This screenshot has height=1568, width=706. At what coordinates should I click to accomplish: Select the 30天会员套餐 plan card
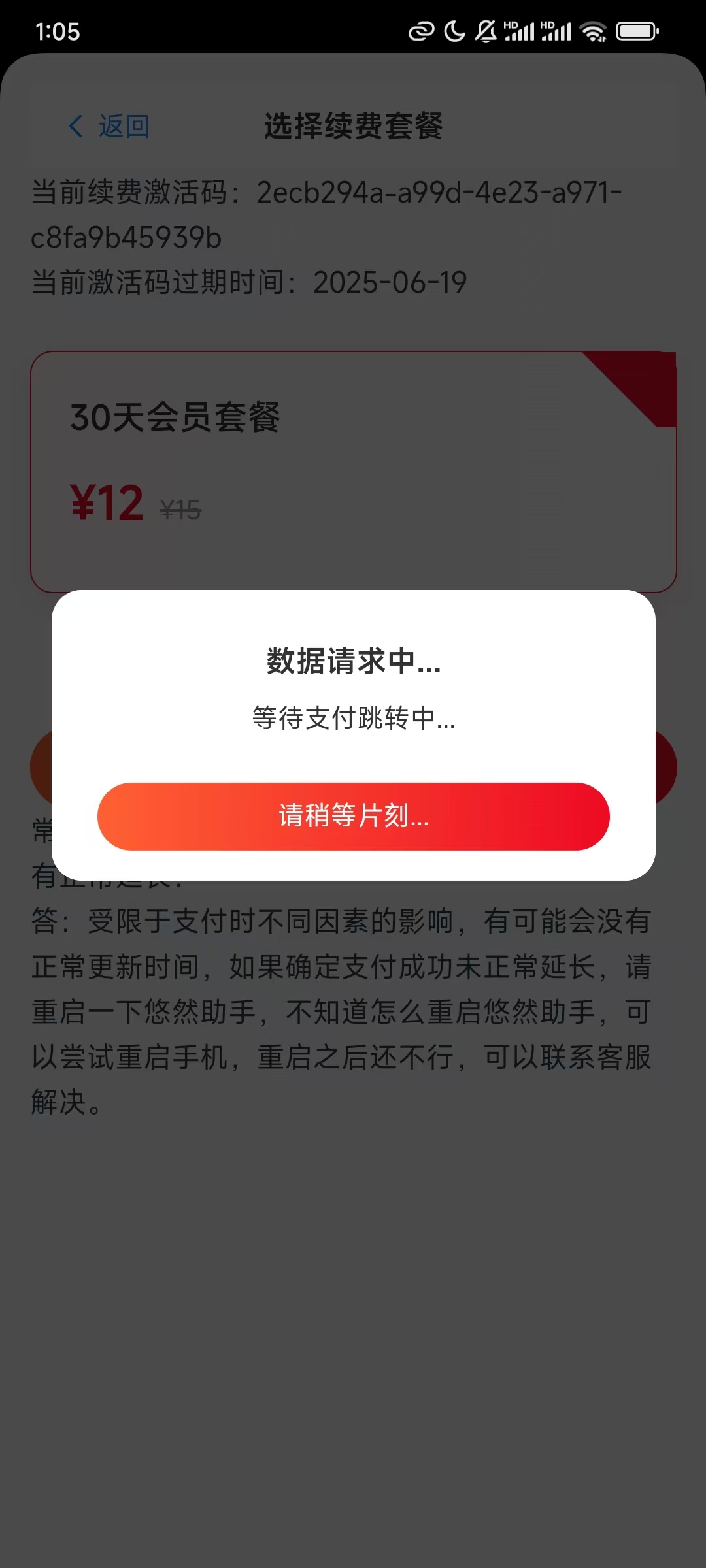pyautogui.click(x=353, y=472)
